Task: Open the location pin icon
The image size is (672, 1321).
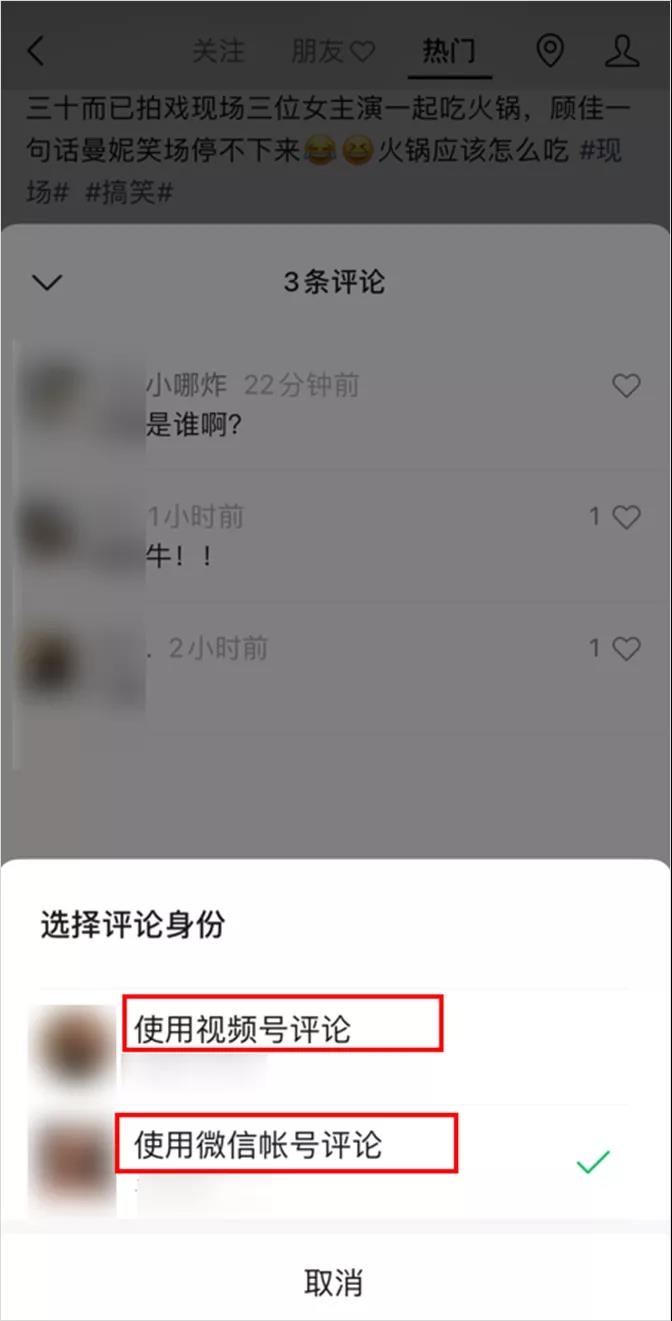Action: (x=550, y=51)
